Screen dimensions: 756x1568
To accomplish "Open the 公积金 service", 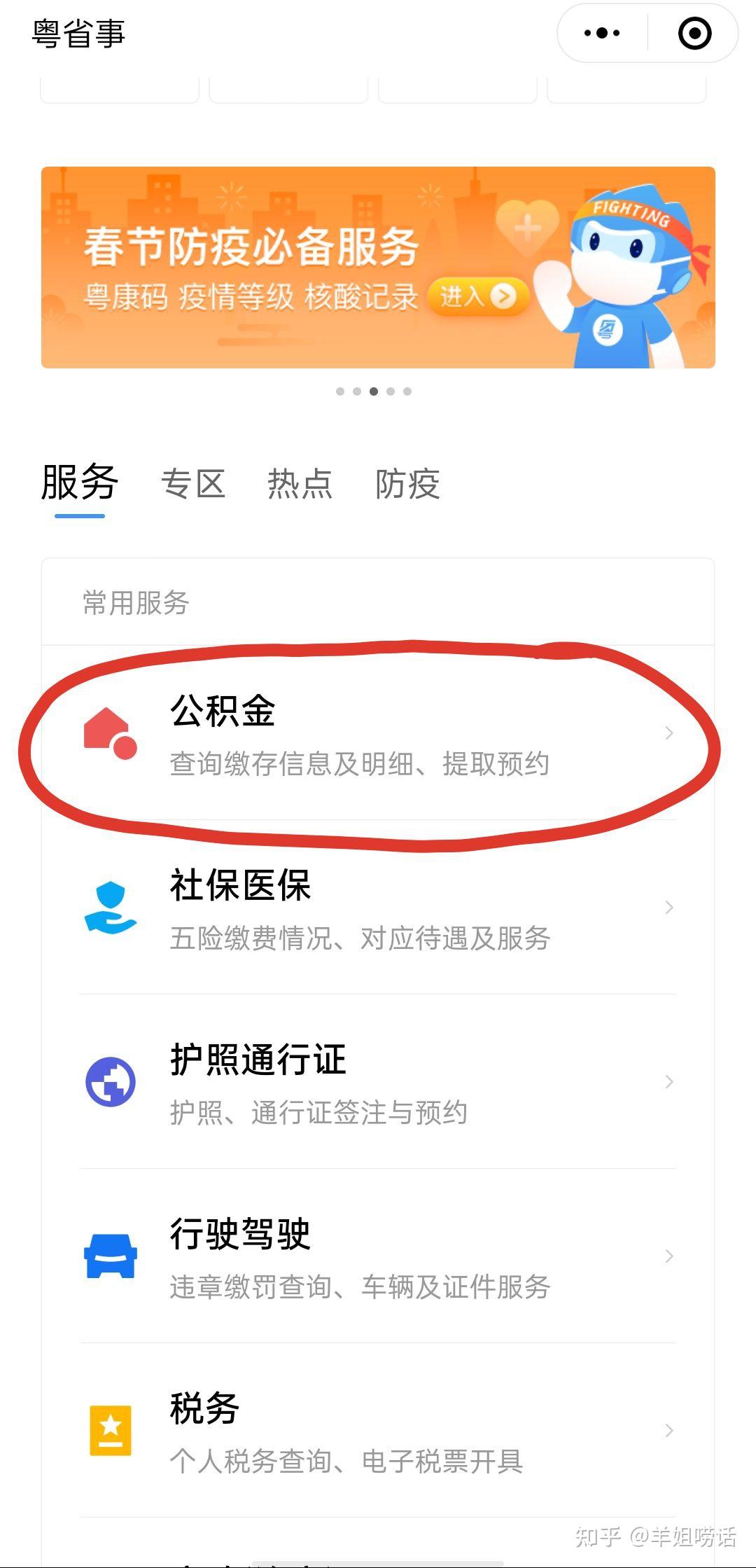I will (378, 733).
